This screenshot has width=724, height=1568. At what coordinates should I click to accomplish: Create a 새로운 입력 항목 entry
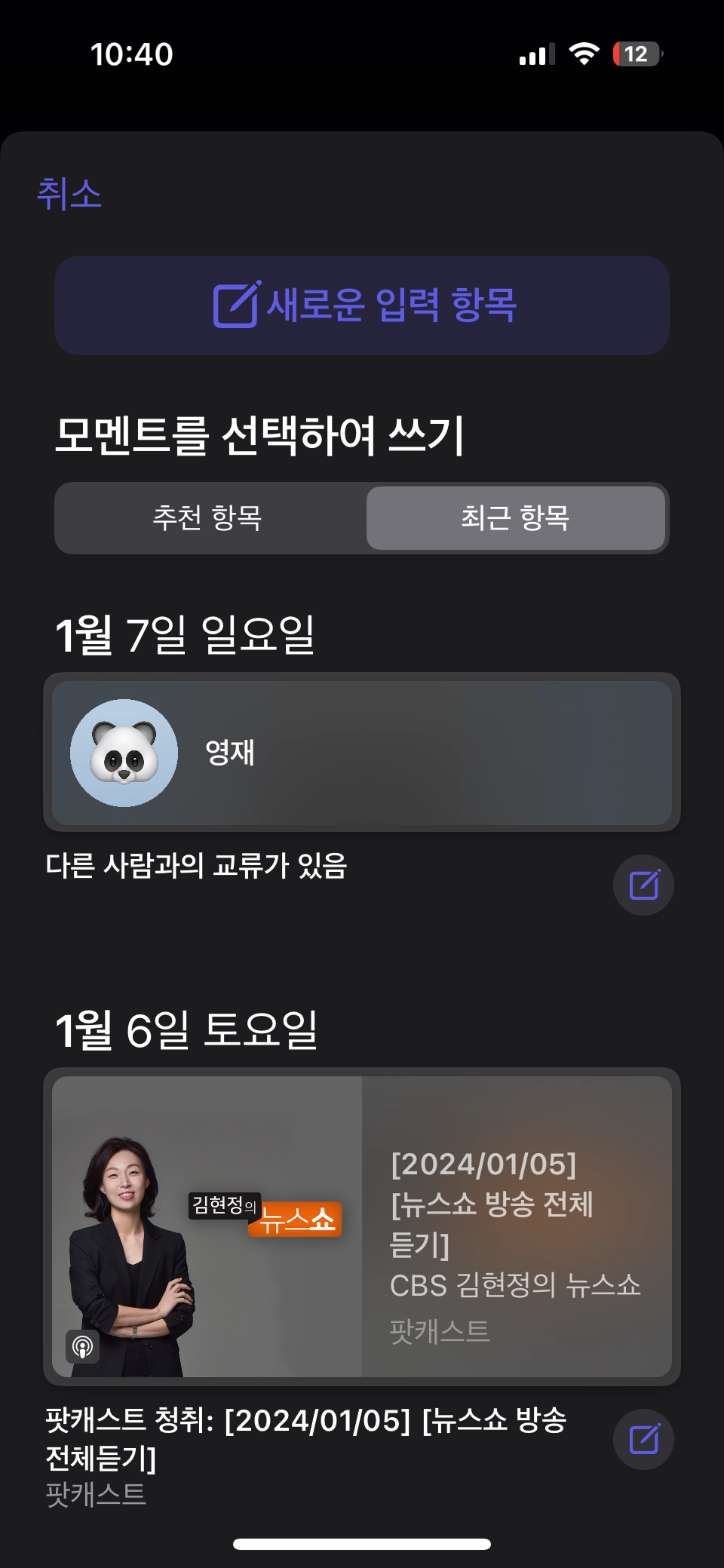(362, 305)
